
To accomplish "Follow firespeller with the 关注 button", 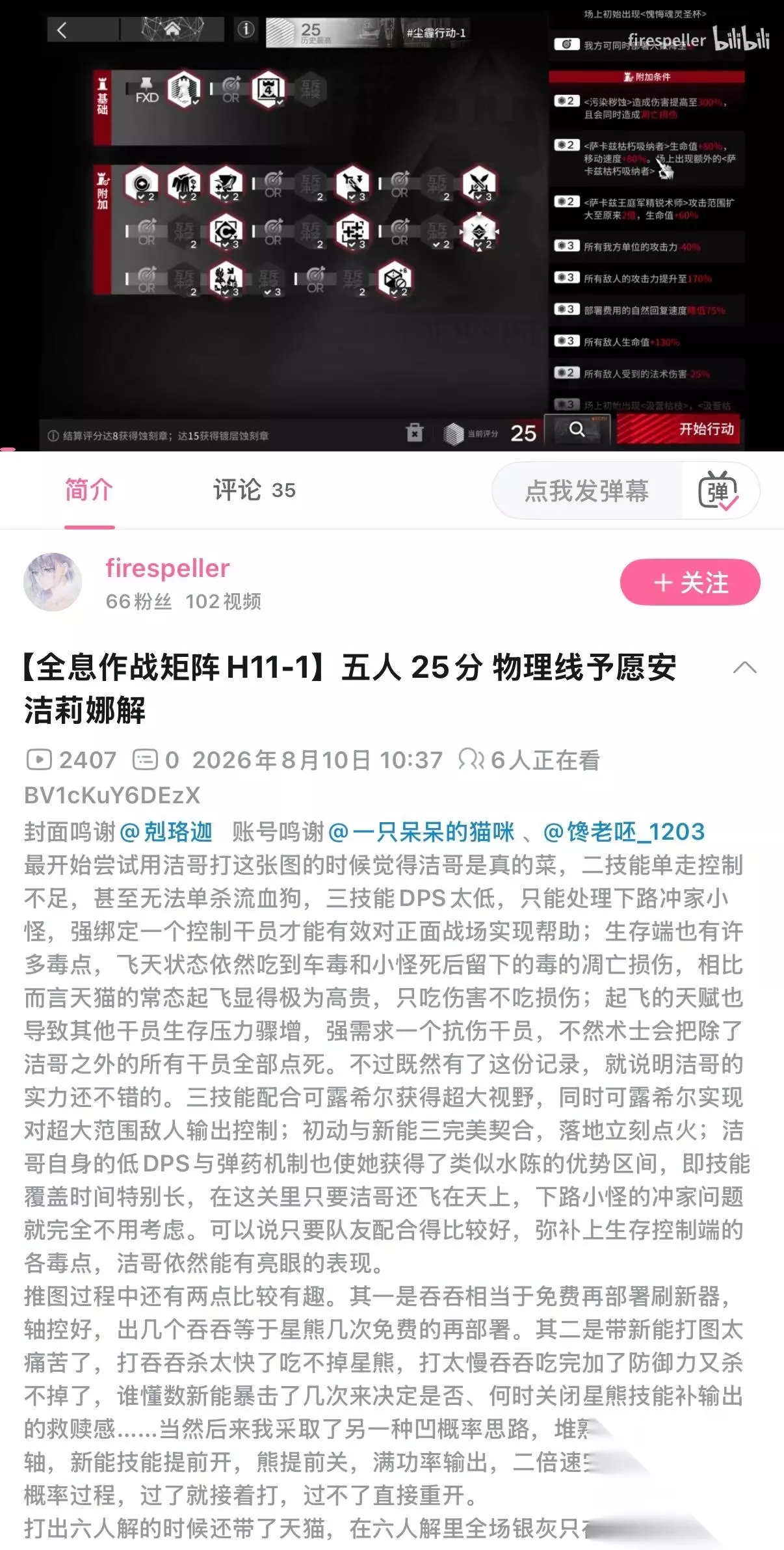I will 690,582.
